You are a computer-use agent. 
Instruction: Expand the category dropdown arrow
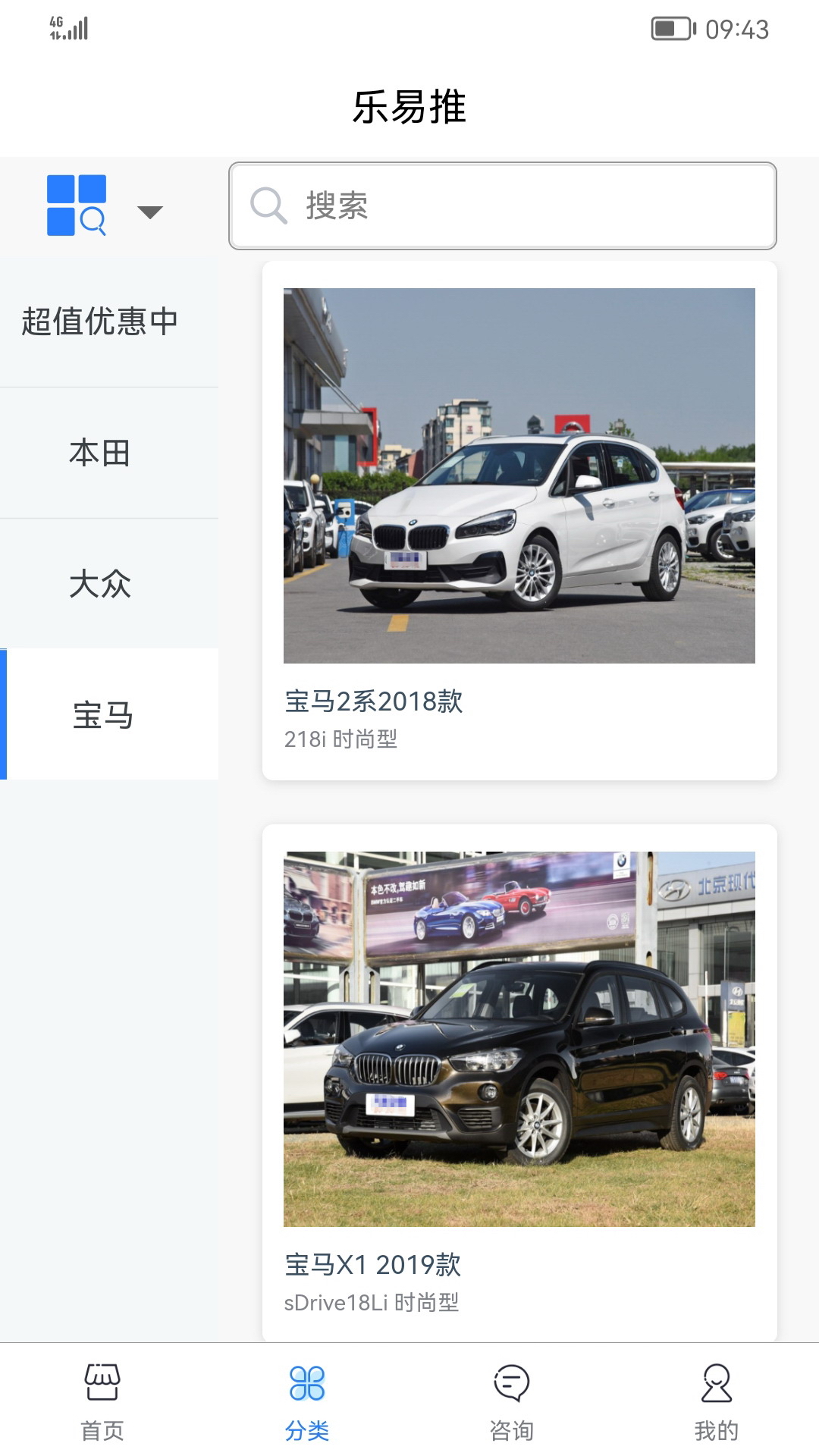(149, 213)
